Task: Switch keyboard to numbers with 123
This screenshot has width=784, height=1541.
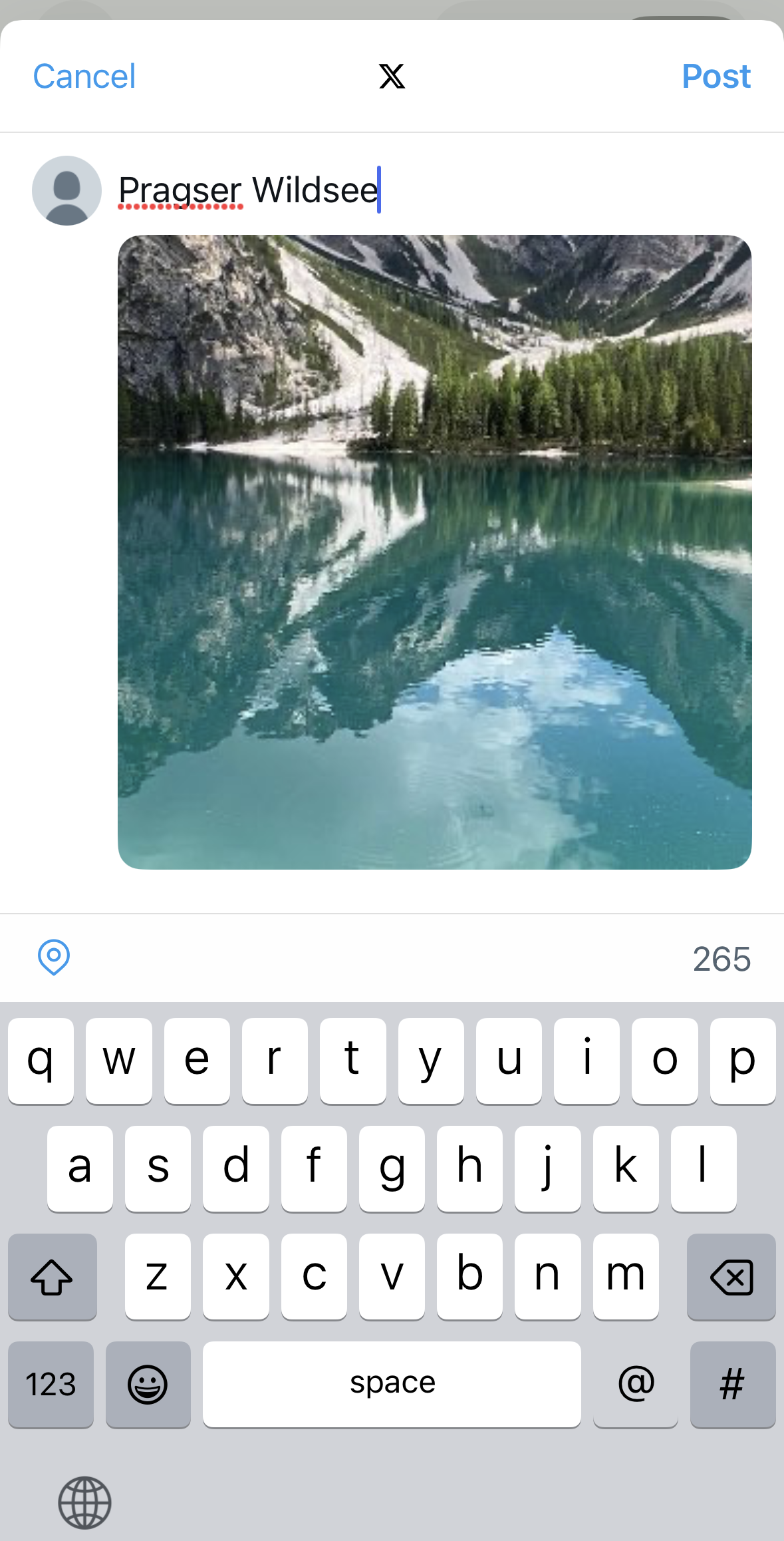Action: (51, 1385)
